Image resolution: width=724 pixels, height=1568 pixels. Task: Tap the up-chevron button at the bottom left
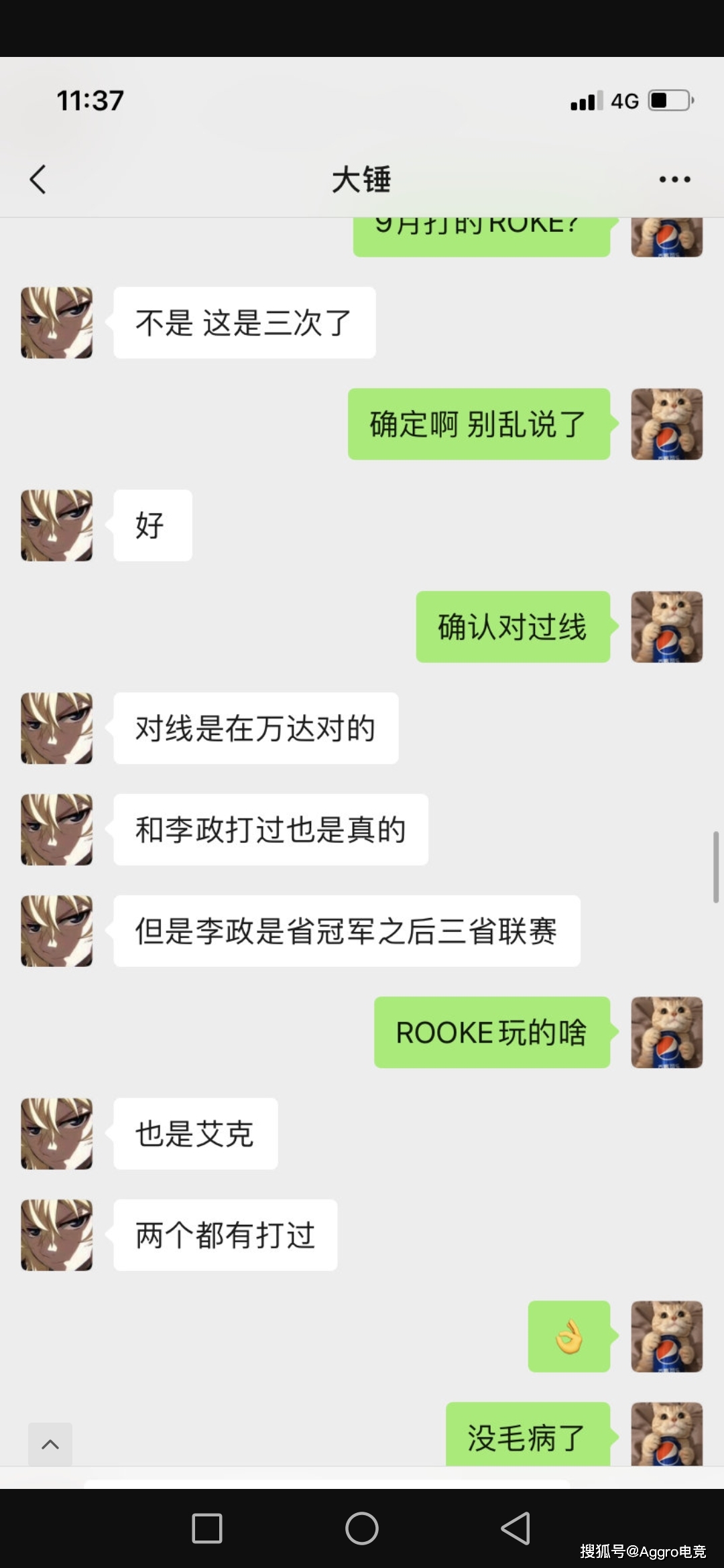[x=50, y=1444]
